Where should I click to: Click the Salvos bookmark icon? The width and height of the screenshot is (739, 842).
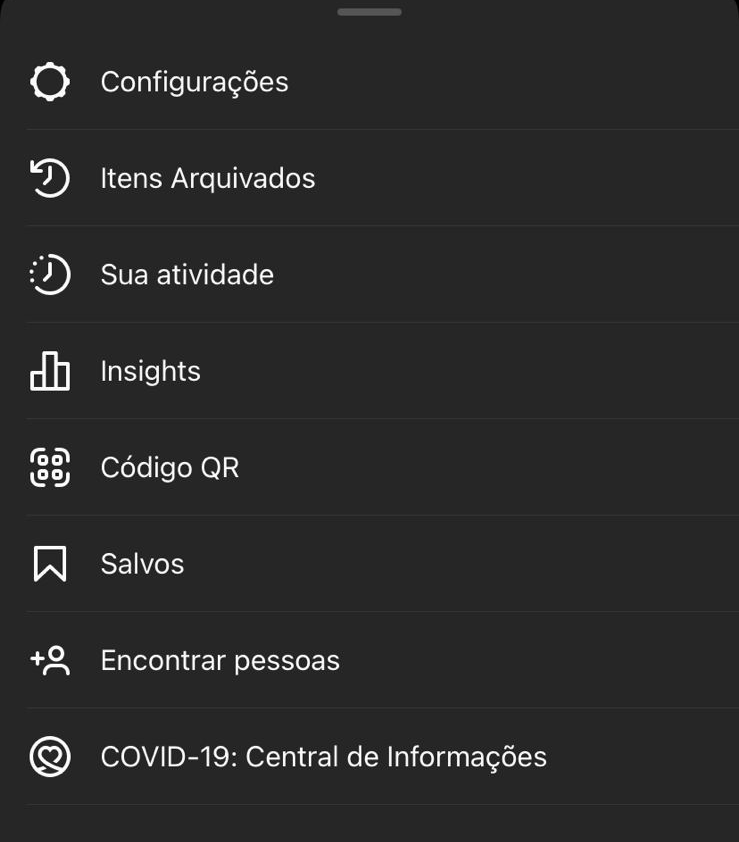coord(49,563)
